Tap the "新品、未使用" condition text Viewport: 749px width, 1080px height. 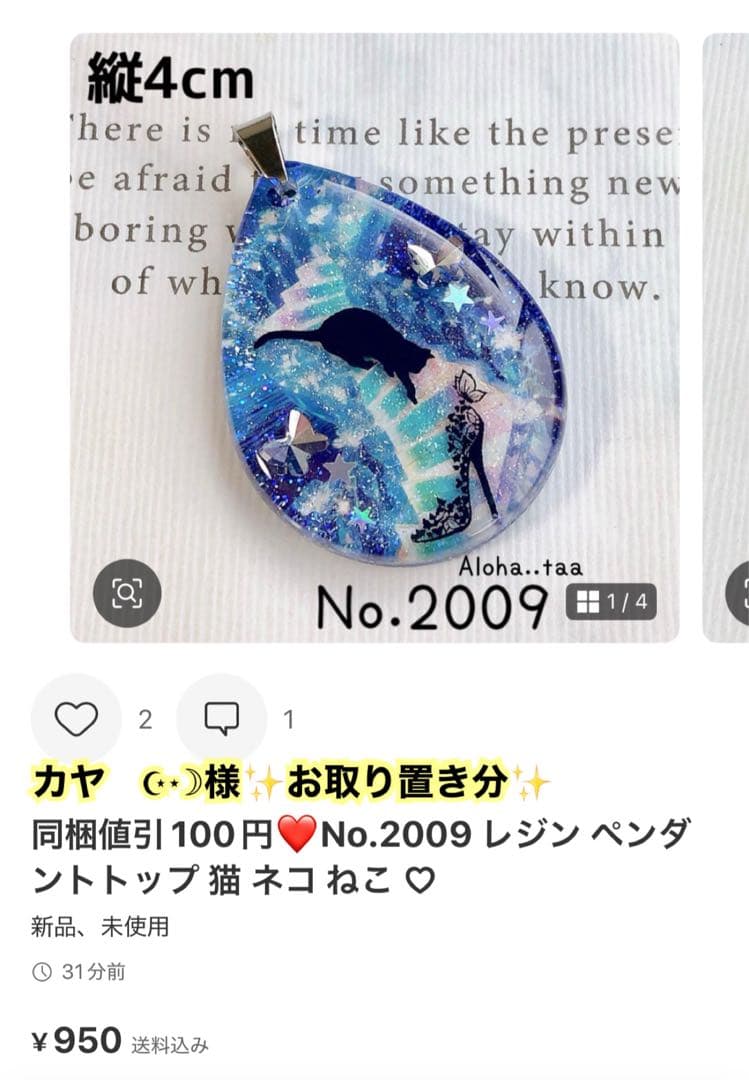pos(99,926)
